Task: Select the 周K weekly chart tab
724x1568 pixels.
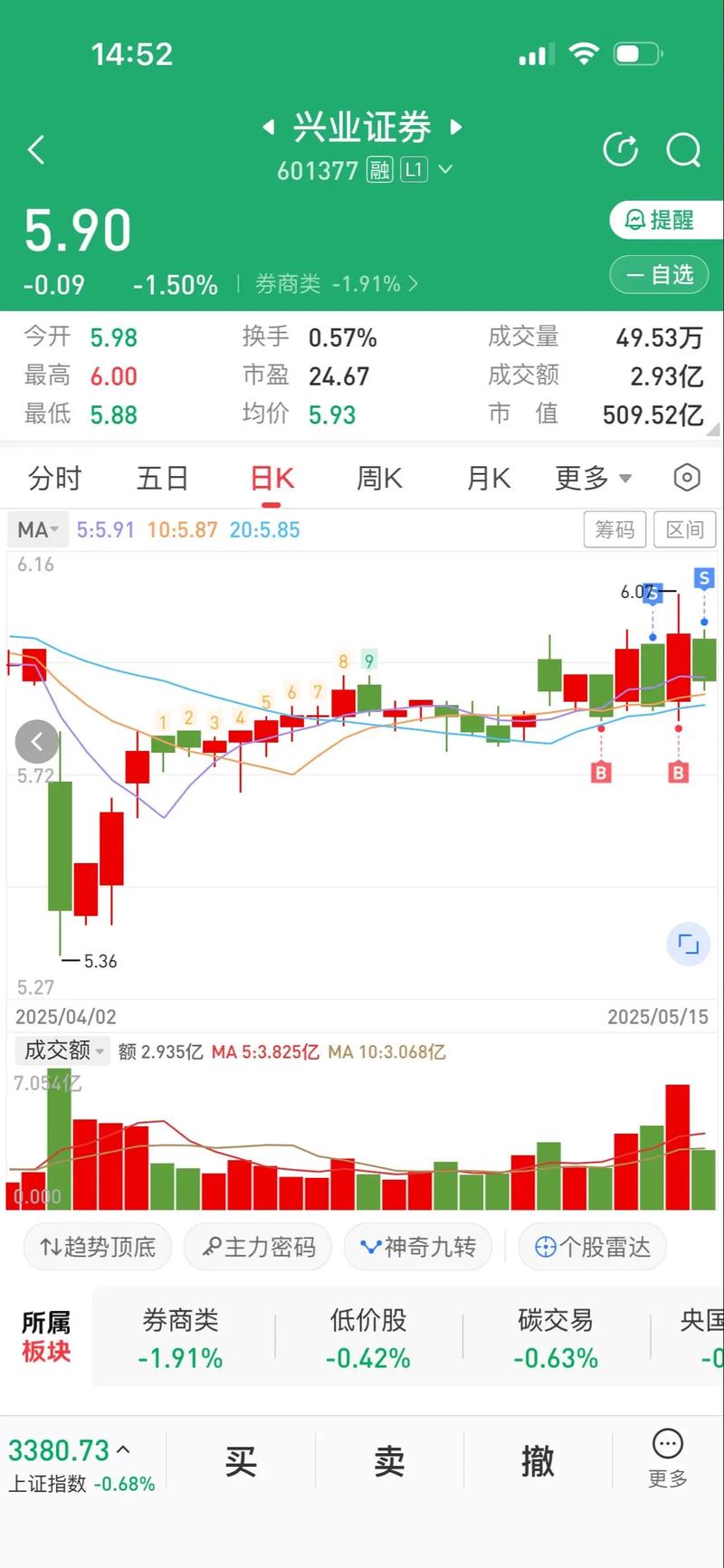Action: coord(379,478)
